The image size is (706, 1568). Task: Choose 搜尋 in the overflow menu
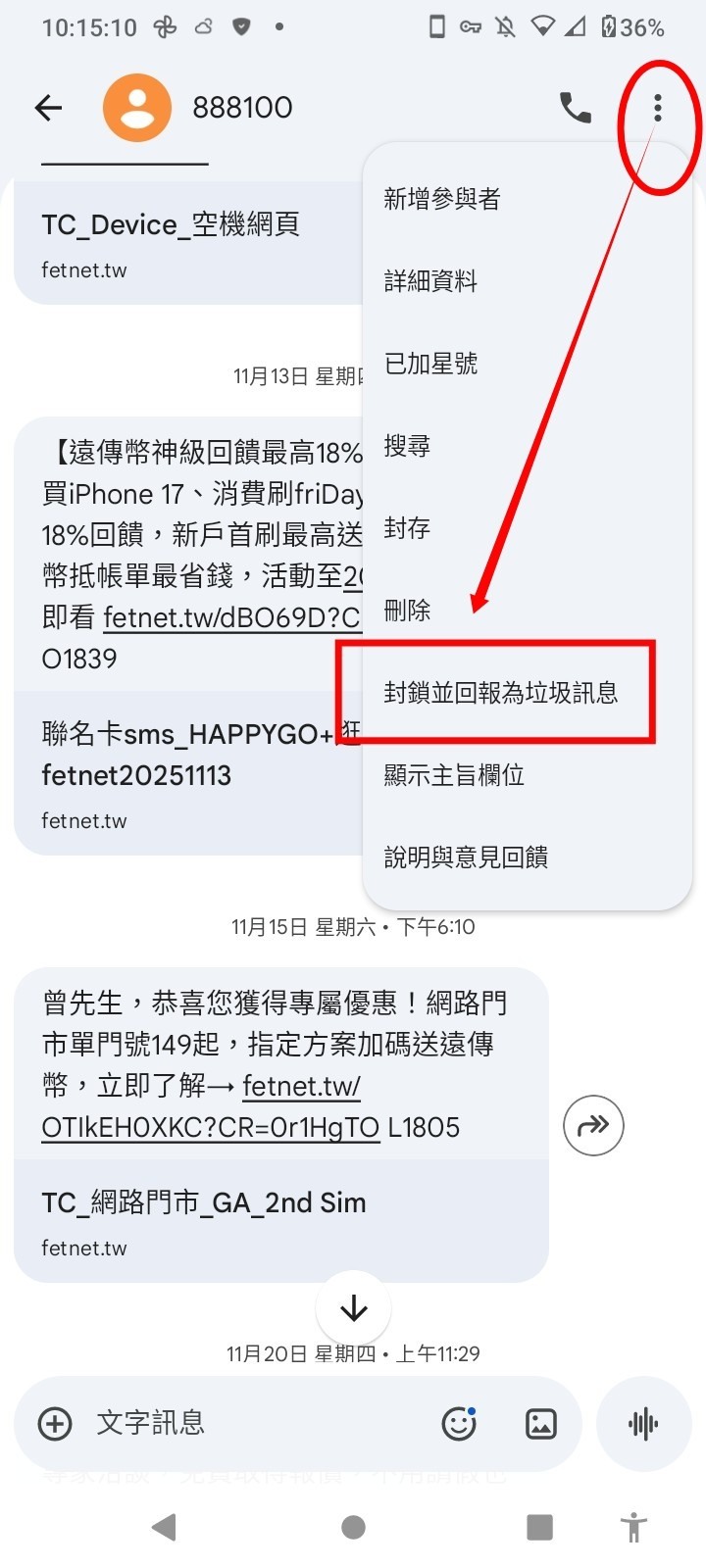click(407, 446)
